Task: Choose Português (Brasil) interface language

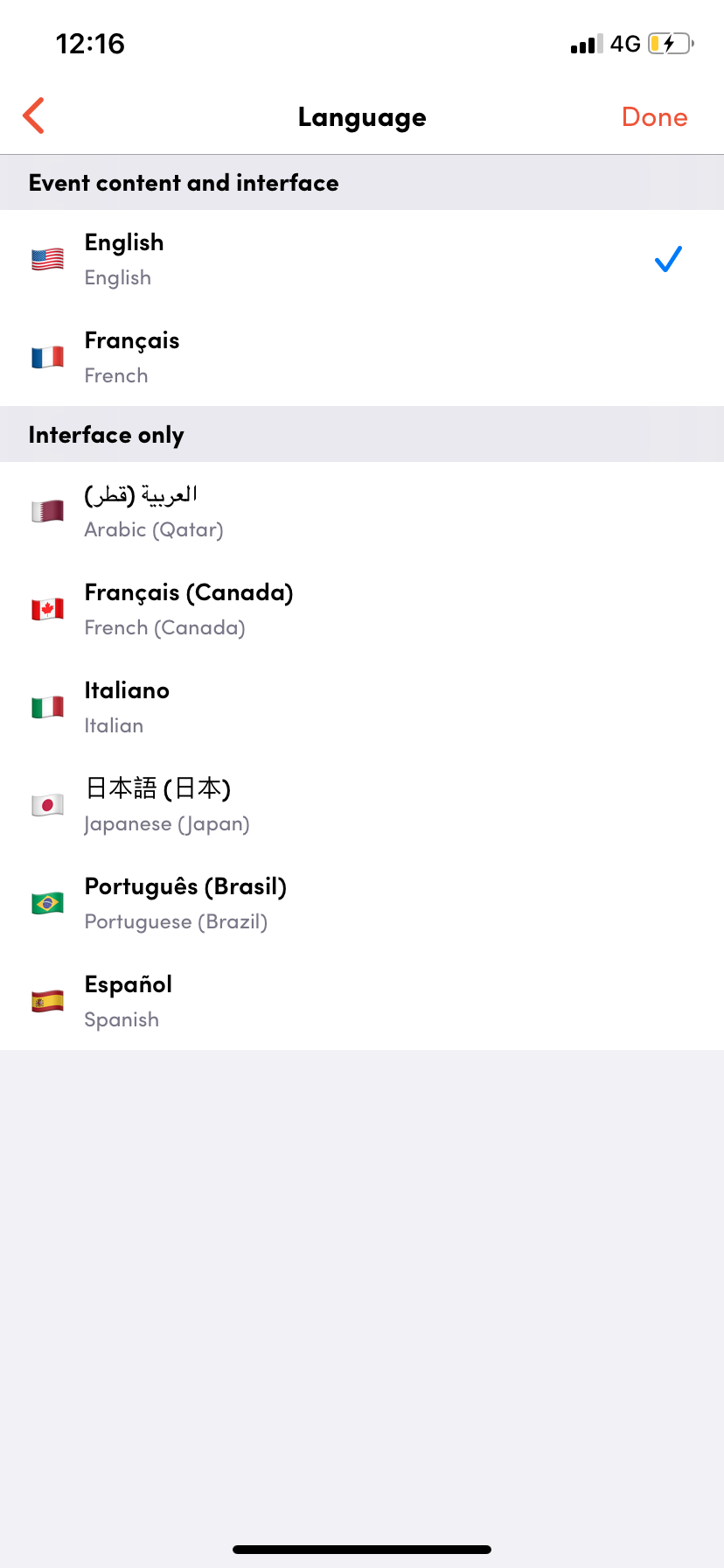Action: coord(362,903)
